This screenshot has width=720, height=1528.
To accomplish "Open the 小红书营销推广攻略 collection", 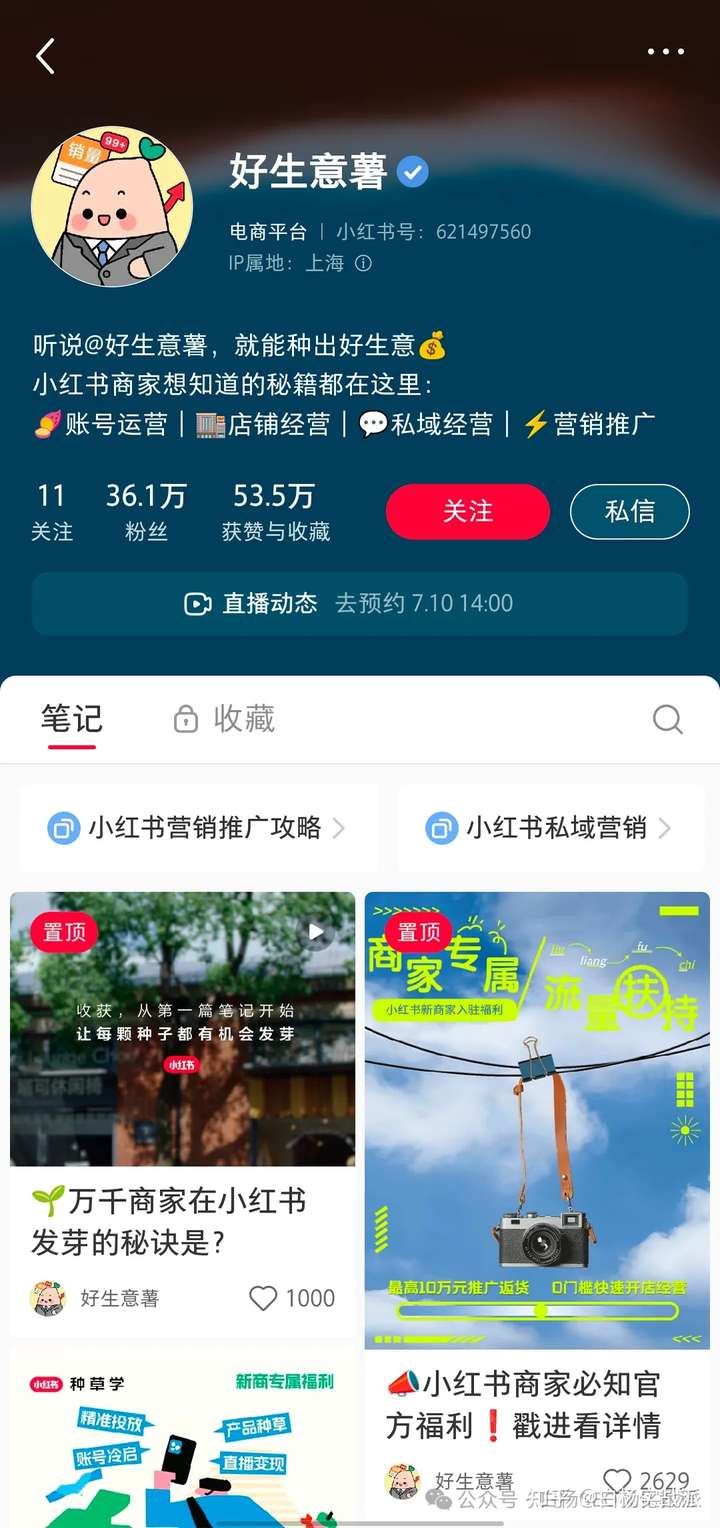I will click(x=198, y=828).
